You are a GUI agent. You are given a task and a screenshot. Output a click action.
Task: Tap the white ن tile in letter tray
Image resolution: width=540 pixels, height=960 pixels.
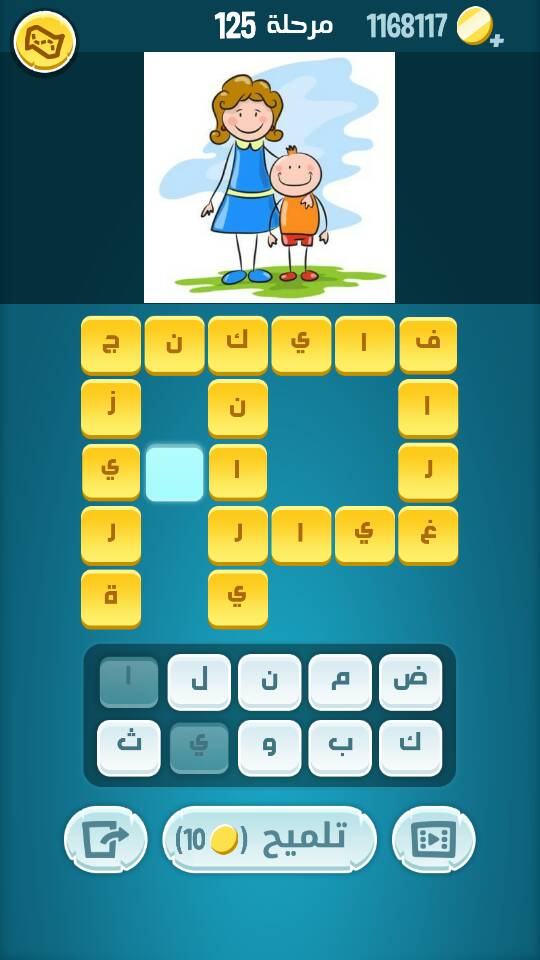pos(269,682)
